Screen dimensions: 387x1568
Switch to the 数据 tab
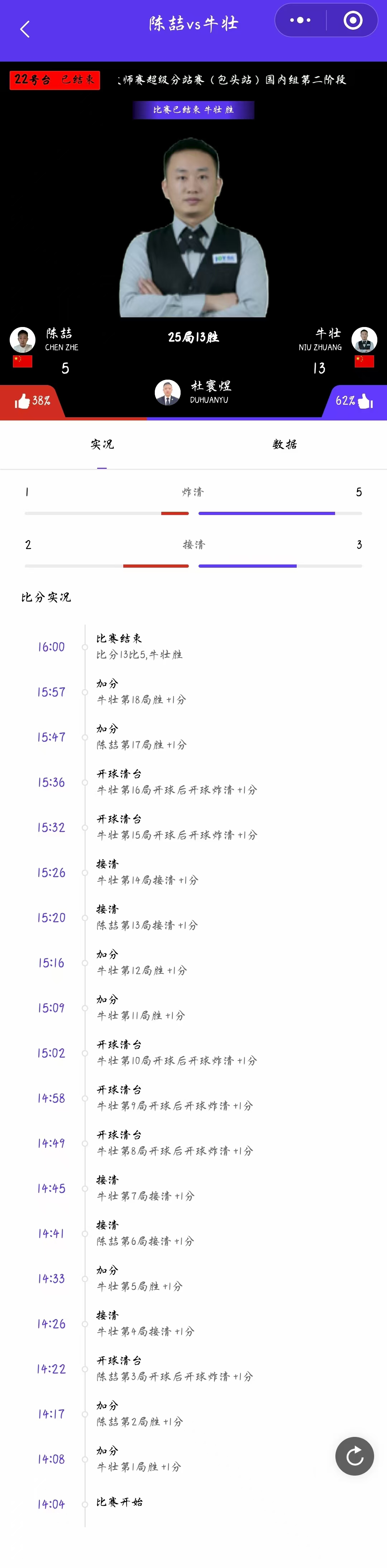[285, 444]
